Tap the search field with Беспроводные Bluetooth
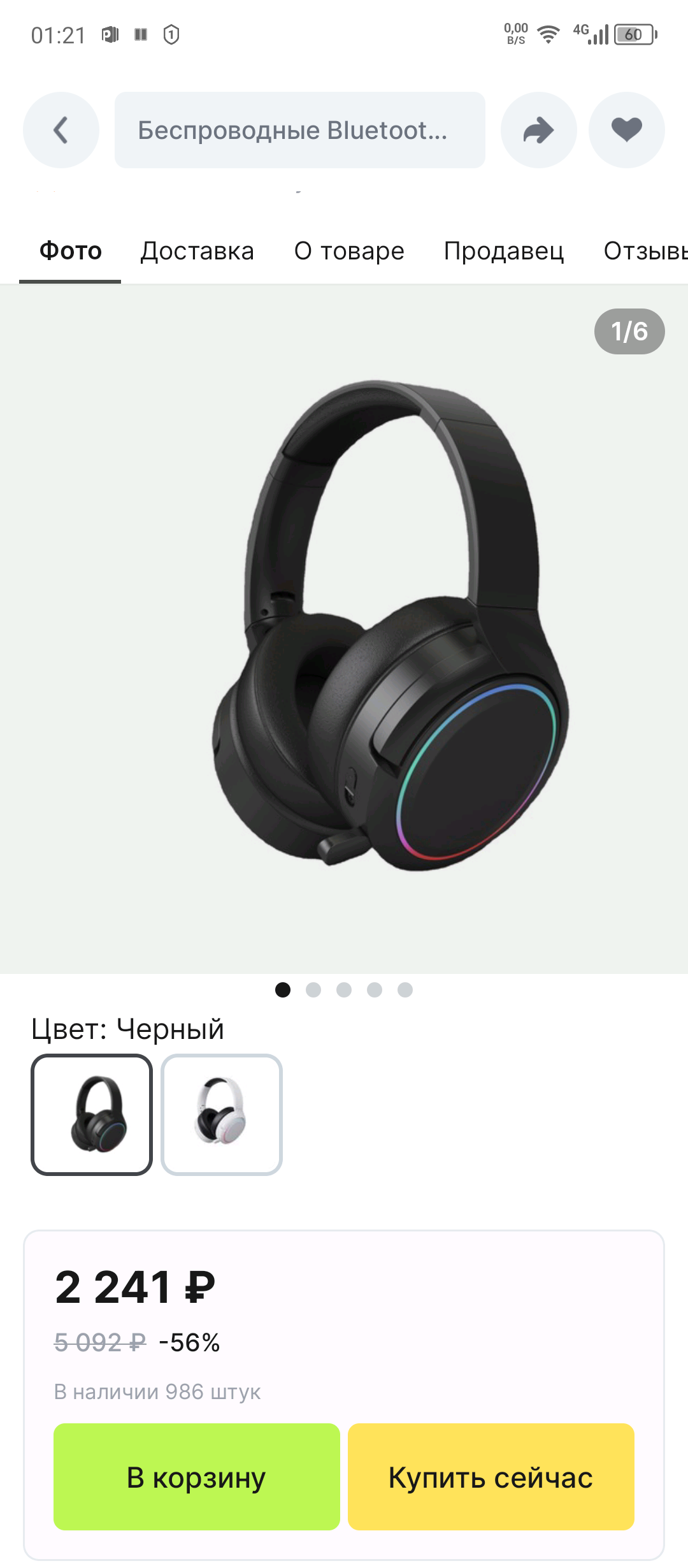The width and height of the screenshot is (688, 1568). (x=299, y=130)
